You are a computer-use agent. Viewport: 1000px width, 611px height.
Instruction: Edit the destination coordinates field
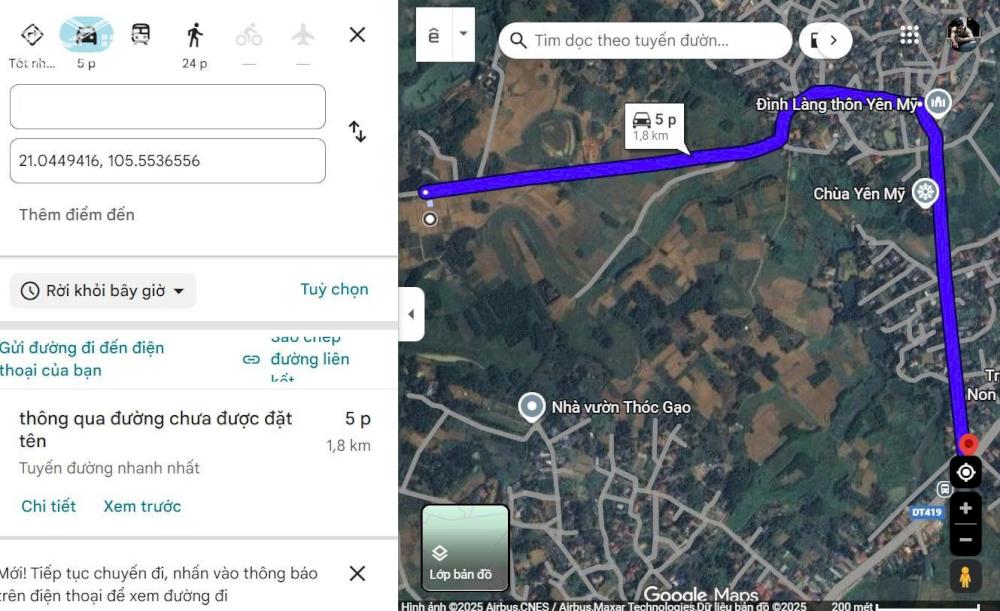(167, 160)
